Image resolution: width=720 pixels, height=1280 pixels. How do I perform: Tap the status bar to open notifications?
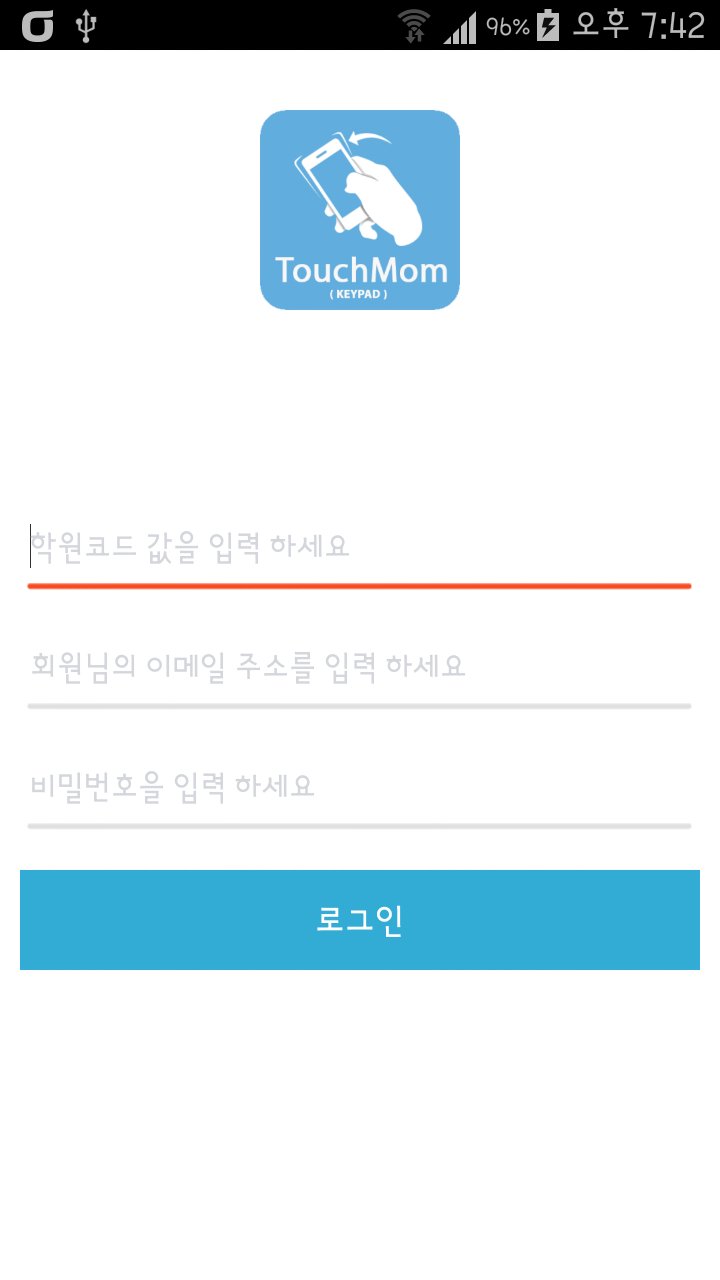click(x=300, y=25)
